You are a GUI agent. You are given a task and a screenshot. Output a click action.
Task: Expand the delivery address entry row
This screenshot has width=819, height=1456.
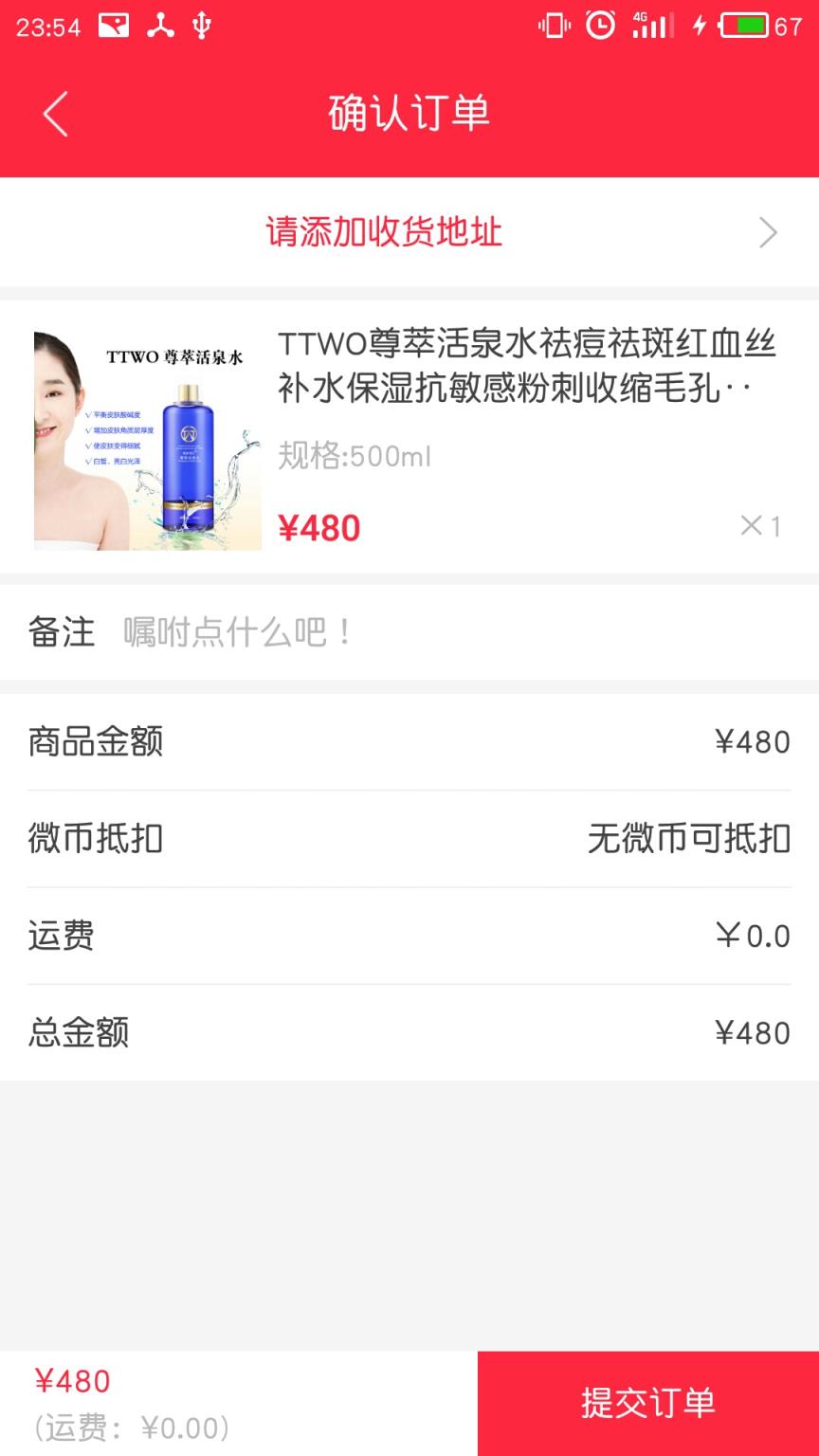pyautogui.click(x=409, y=232)
